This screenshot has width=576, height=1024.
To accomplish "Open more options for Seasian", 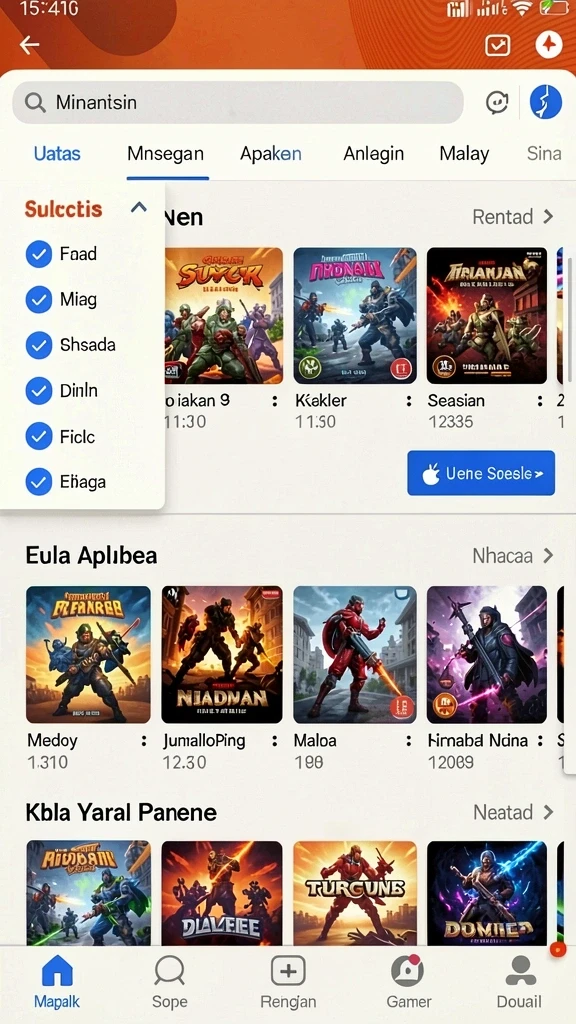I will pos(540,401).
